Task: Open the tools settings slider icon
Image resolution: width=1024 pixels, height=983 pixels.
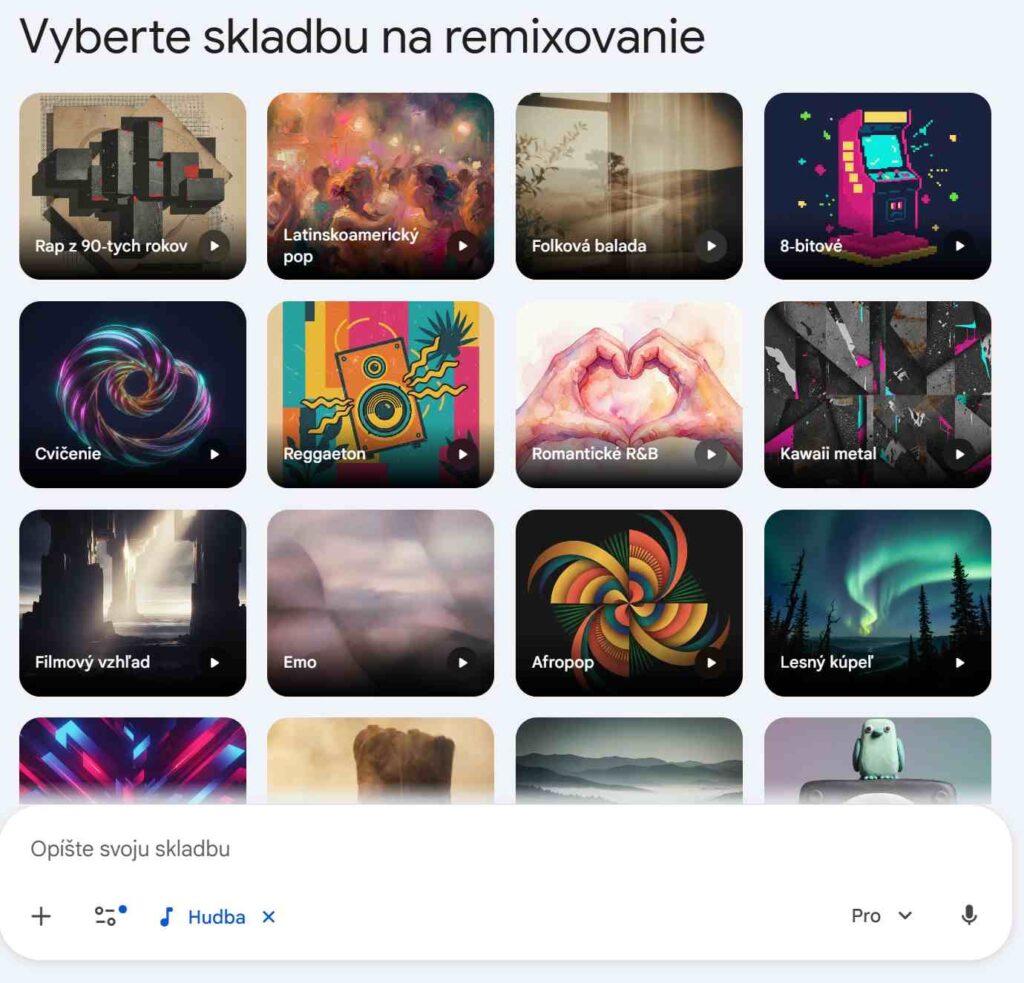Action: 107,916
